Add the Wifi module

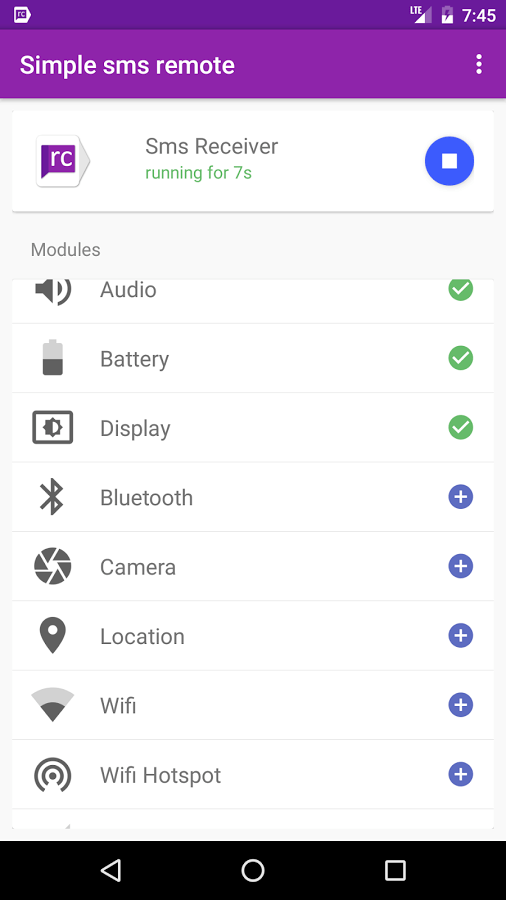pyautogui.click(x=460, y=705)
